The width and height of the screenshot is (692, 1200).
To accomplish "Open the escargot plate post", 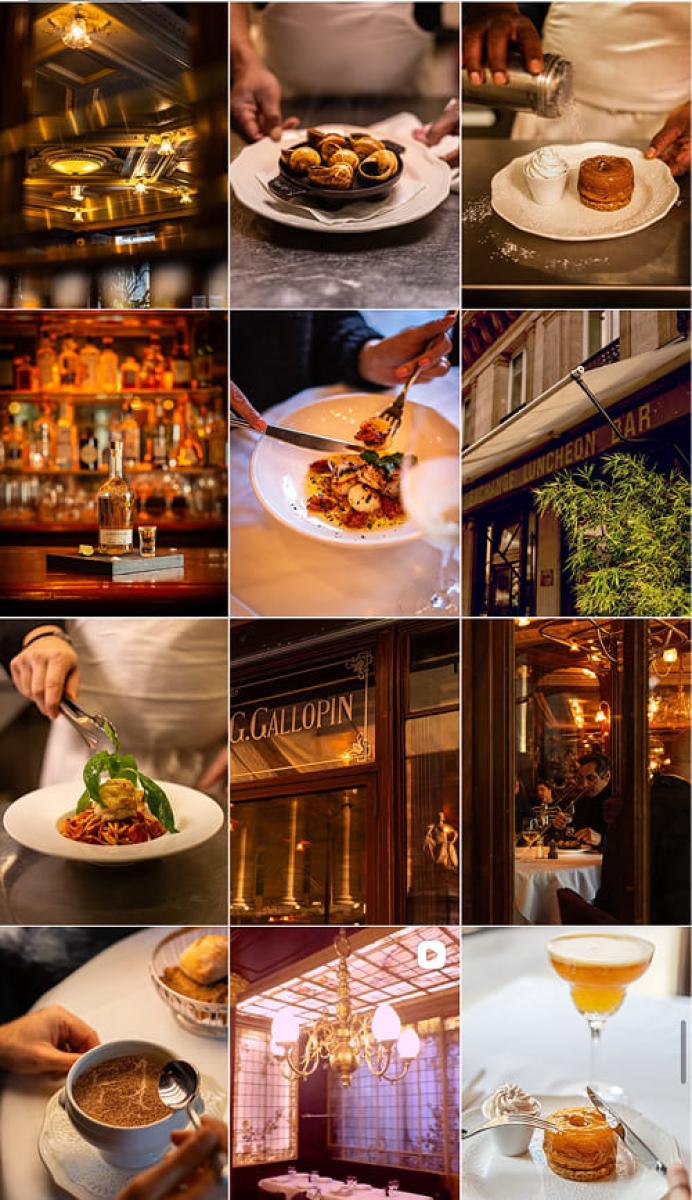I will point(344,155).
